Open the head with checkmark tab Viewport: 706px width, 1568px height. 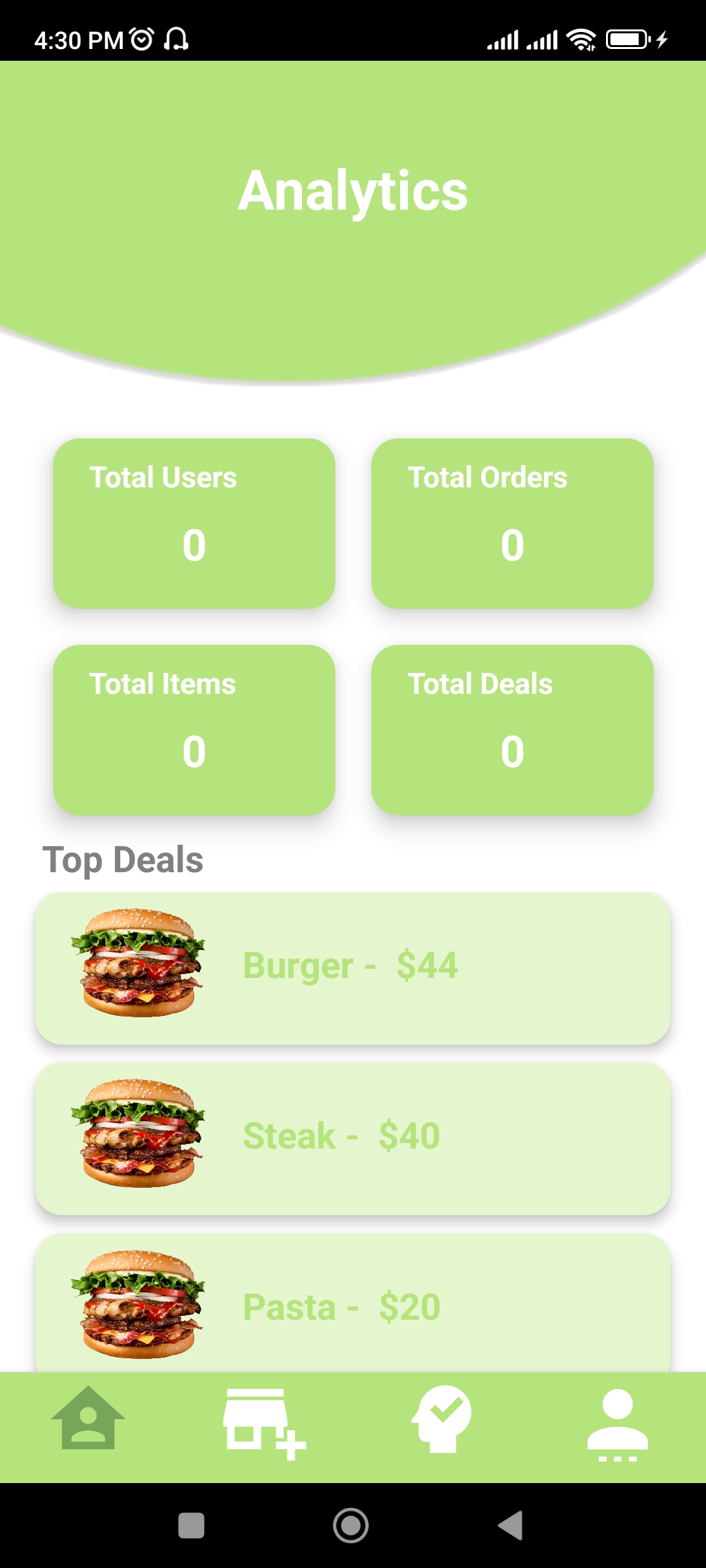[x=441, y=1419]
